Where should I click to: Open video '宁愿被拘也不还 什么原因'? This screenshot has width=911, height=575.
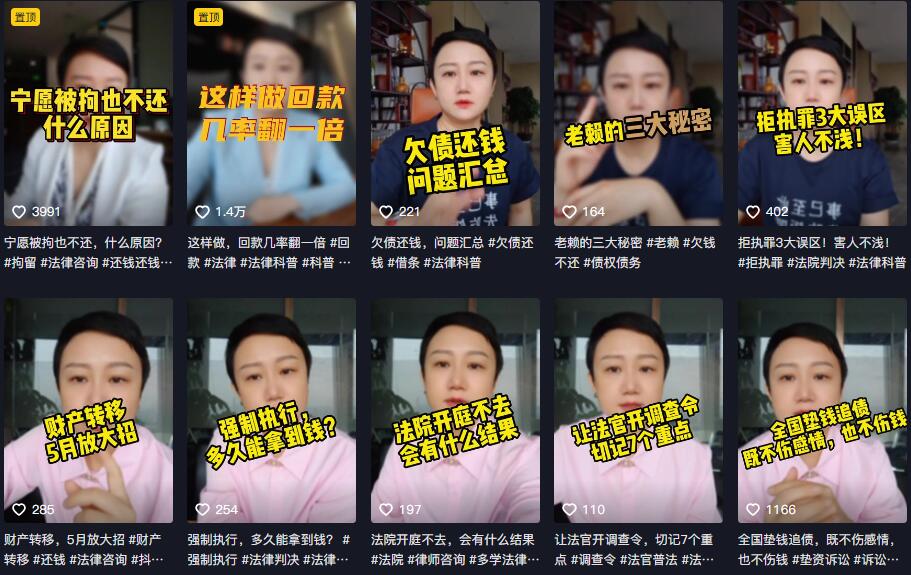[88, 114]
